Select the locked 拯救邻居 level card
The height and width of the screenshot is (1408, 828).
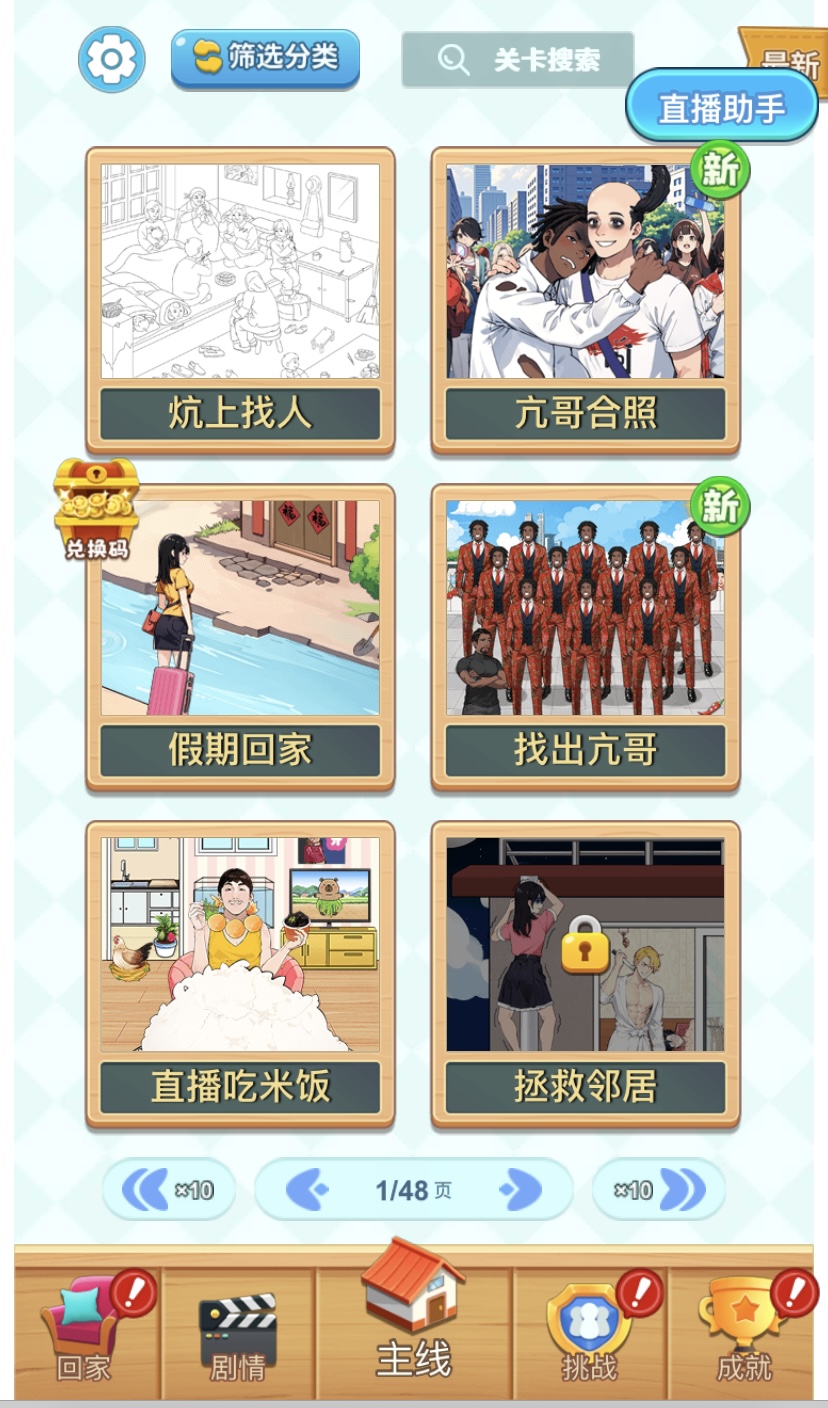pyautogui.click(x=585, y=974)
